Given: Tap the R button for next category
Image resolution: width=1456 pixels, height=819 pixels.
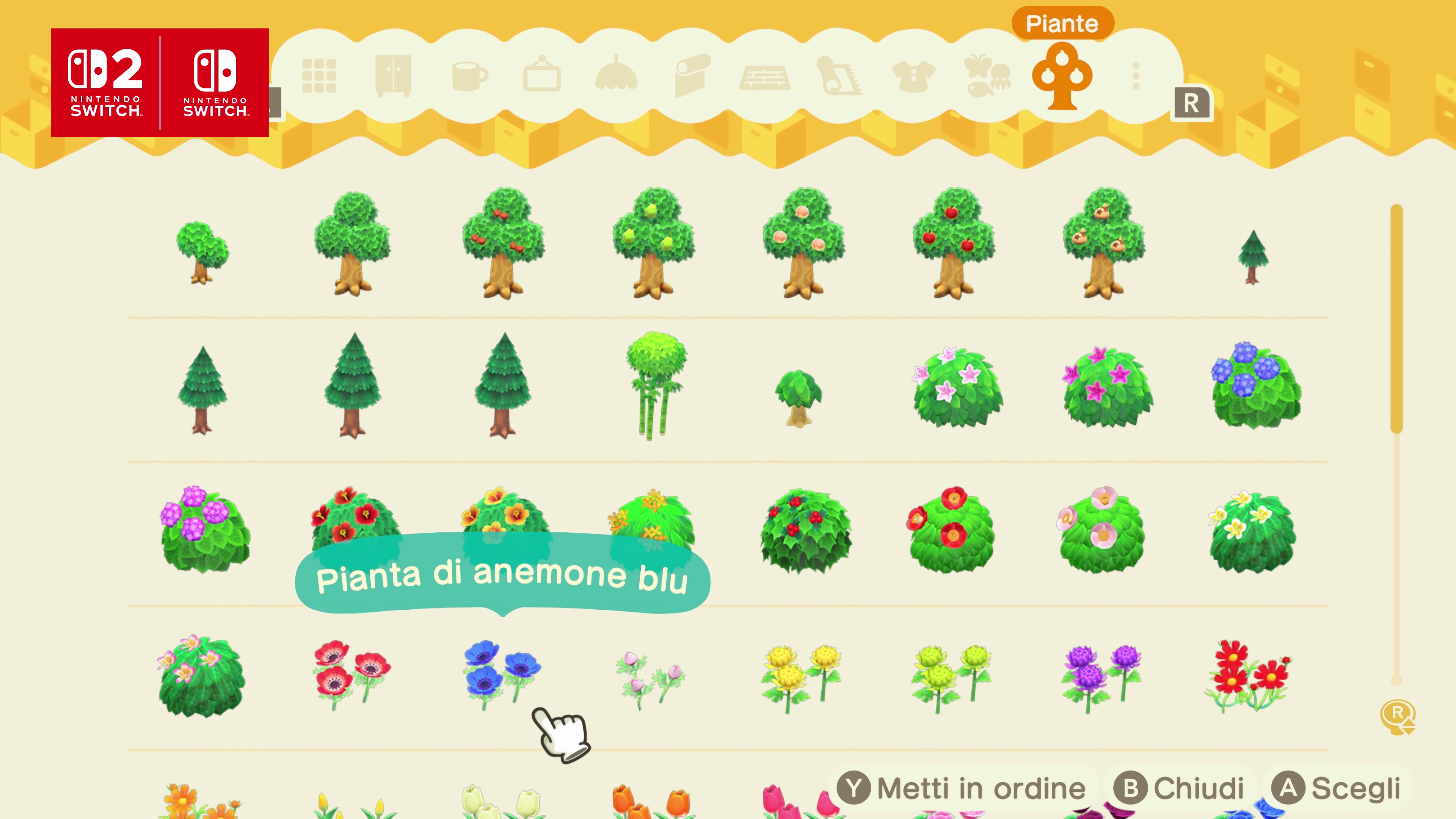Looking at the screenshot, I should pos(1191,104).
